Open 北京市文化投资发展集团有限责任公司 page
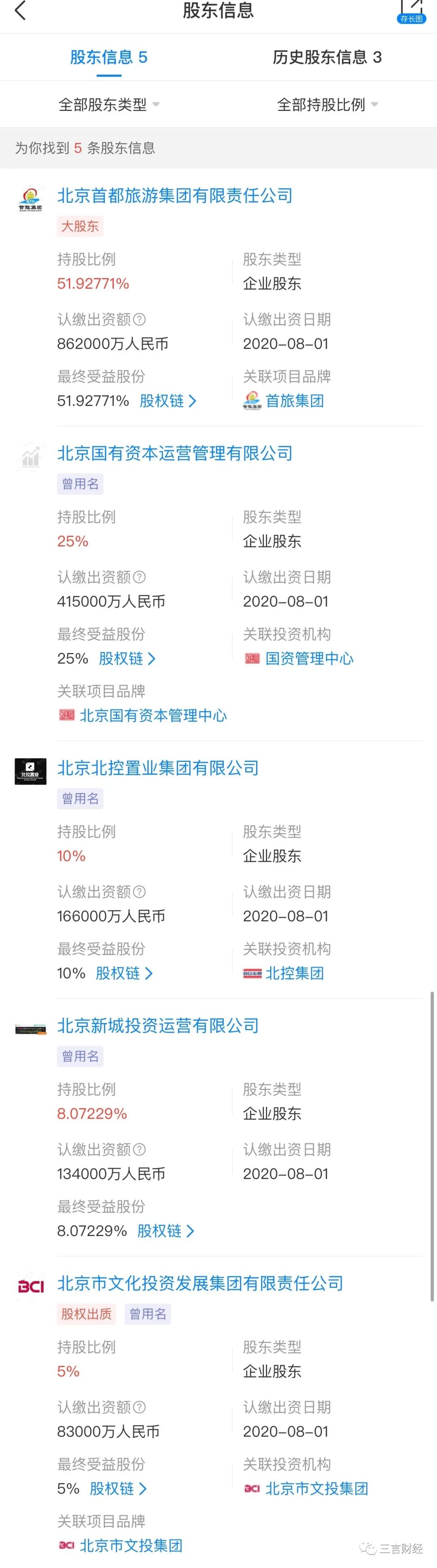Screen dimensions: 437x1568 [199, 1283]
